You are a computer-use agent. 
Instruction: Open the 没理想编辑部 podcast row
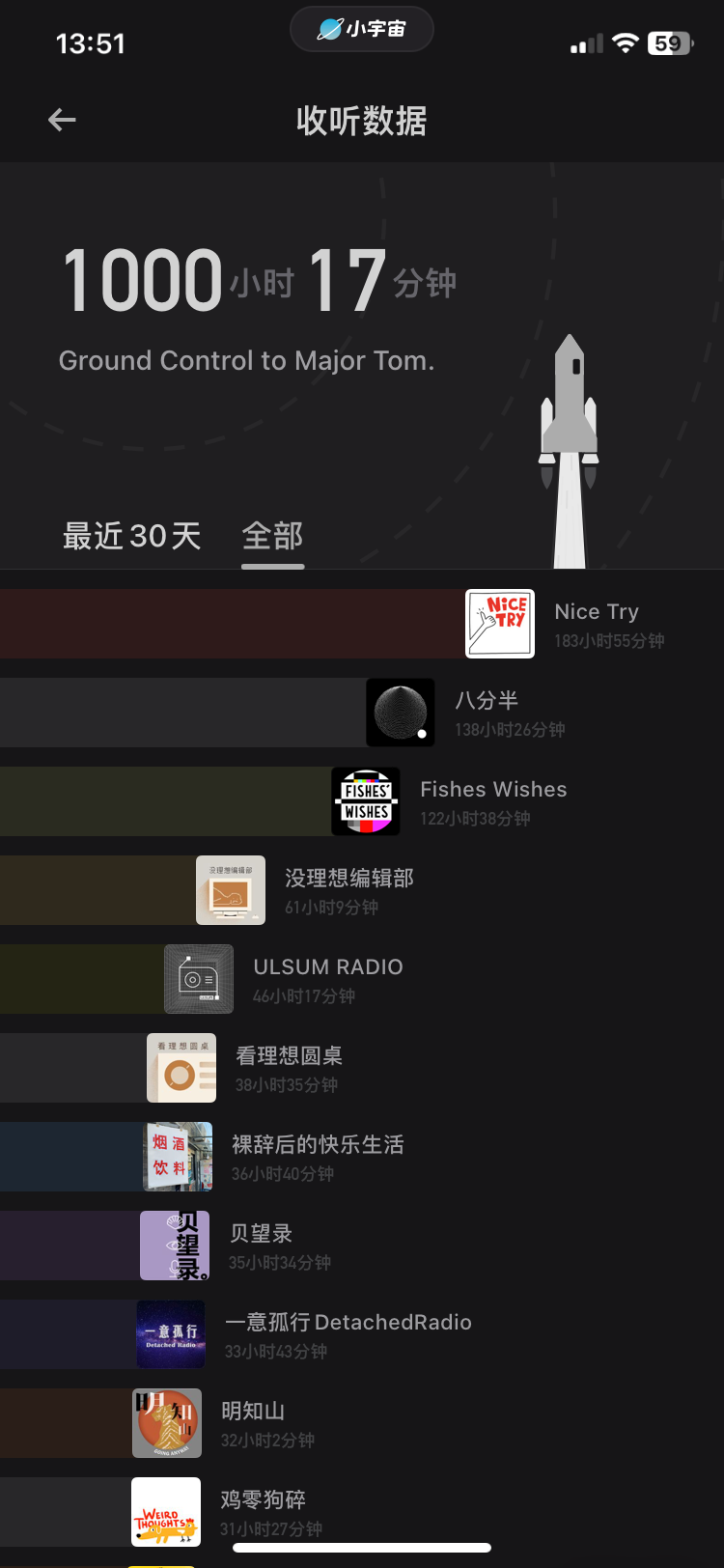coord(362,890)
